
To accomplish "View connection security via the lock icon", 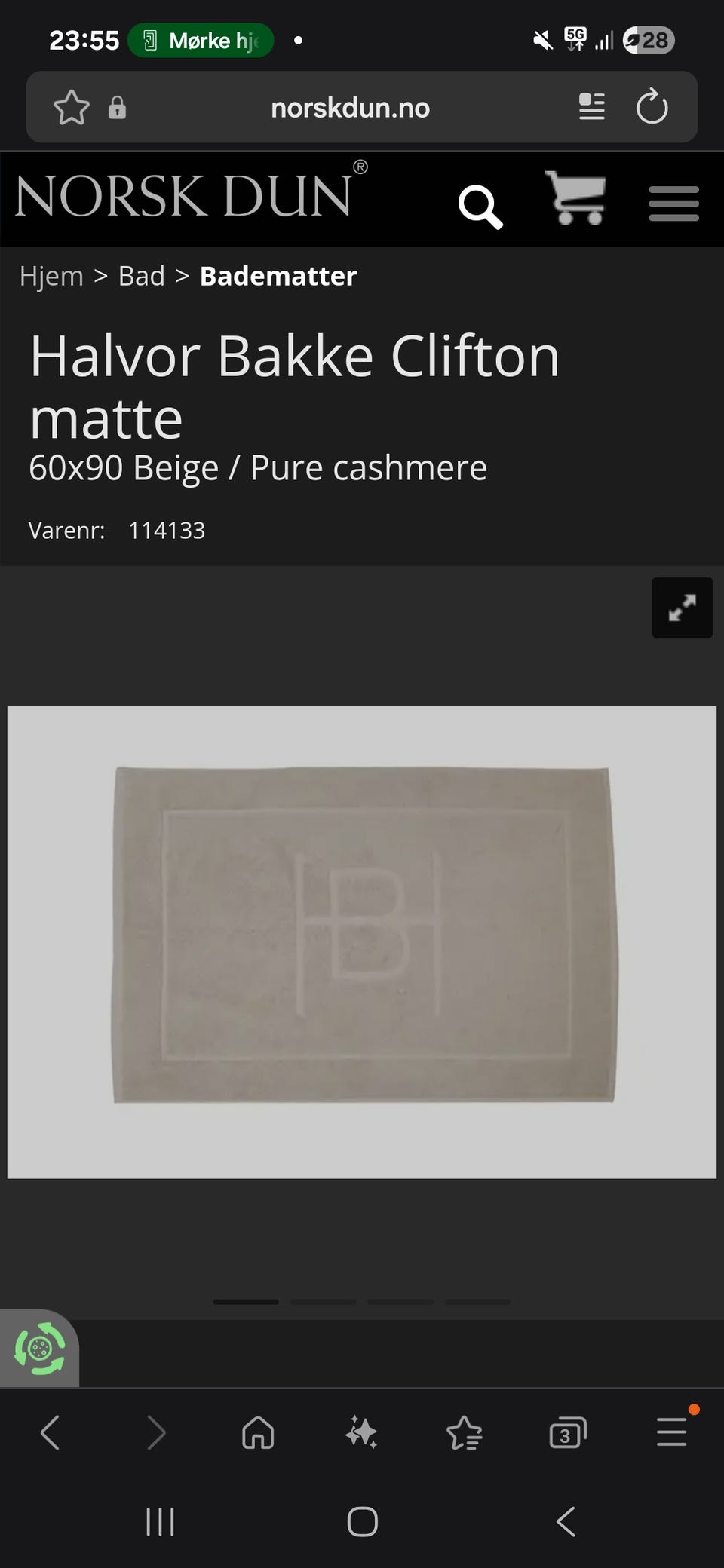I will tap(118, 107).
